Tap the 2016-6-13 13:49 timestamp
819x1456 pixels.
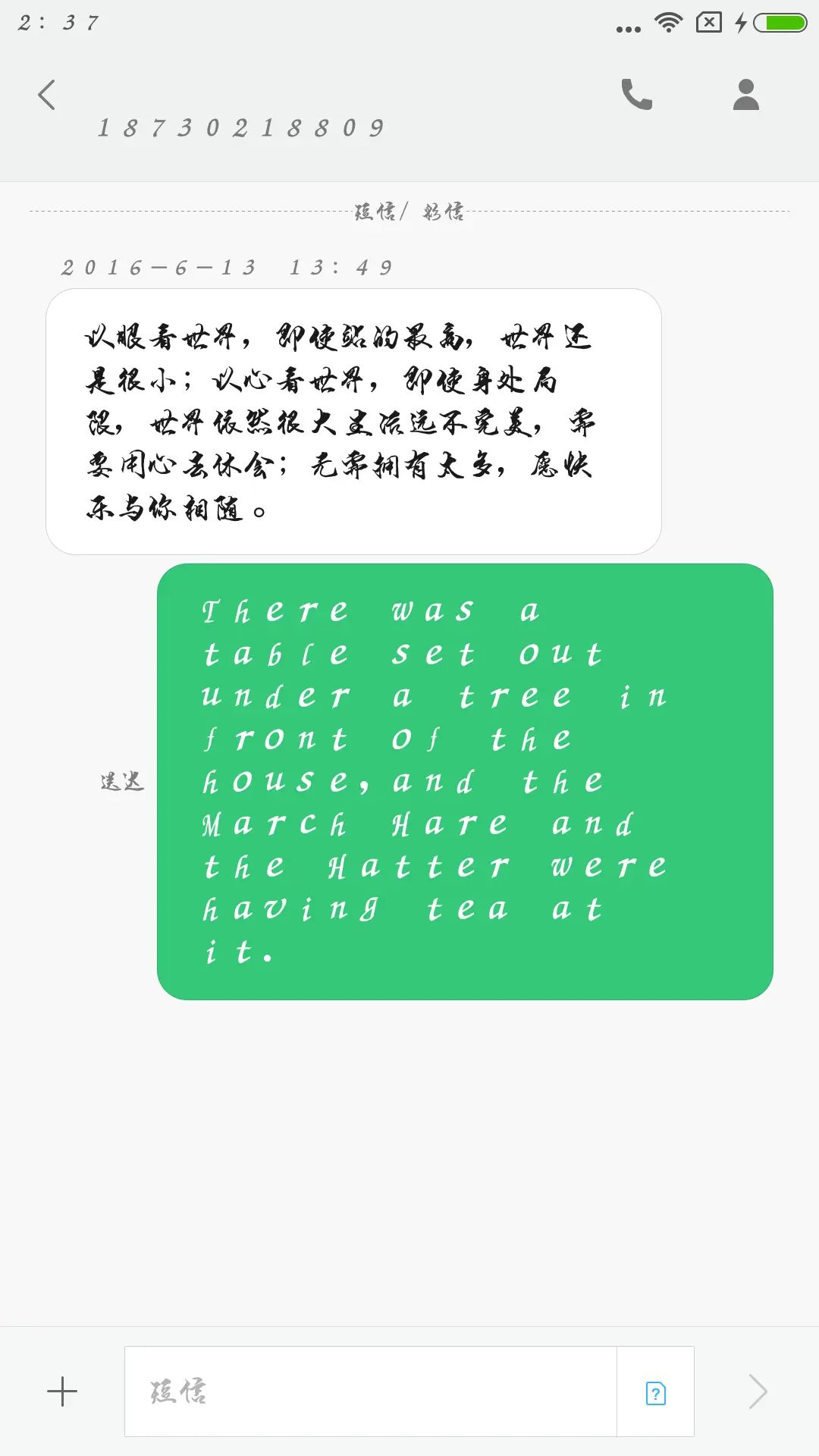click(226, 266)
